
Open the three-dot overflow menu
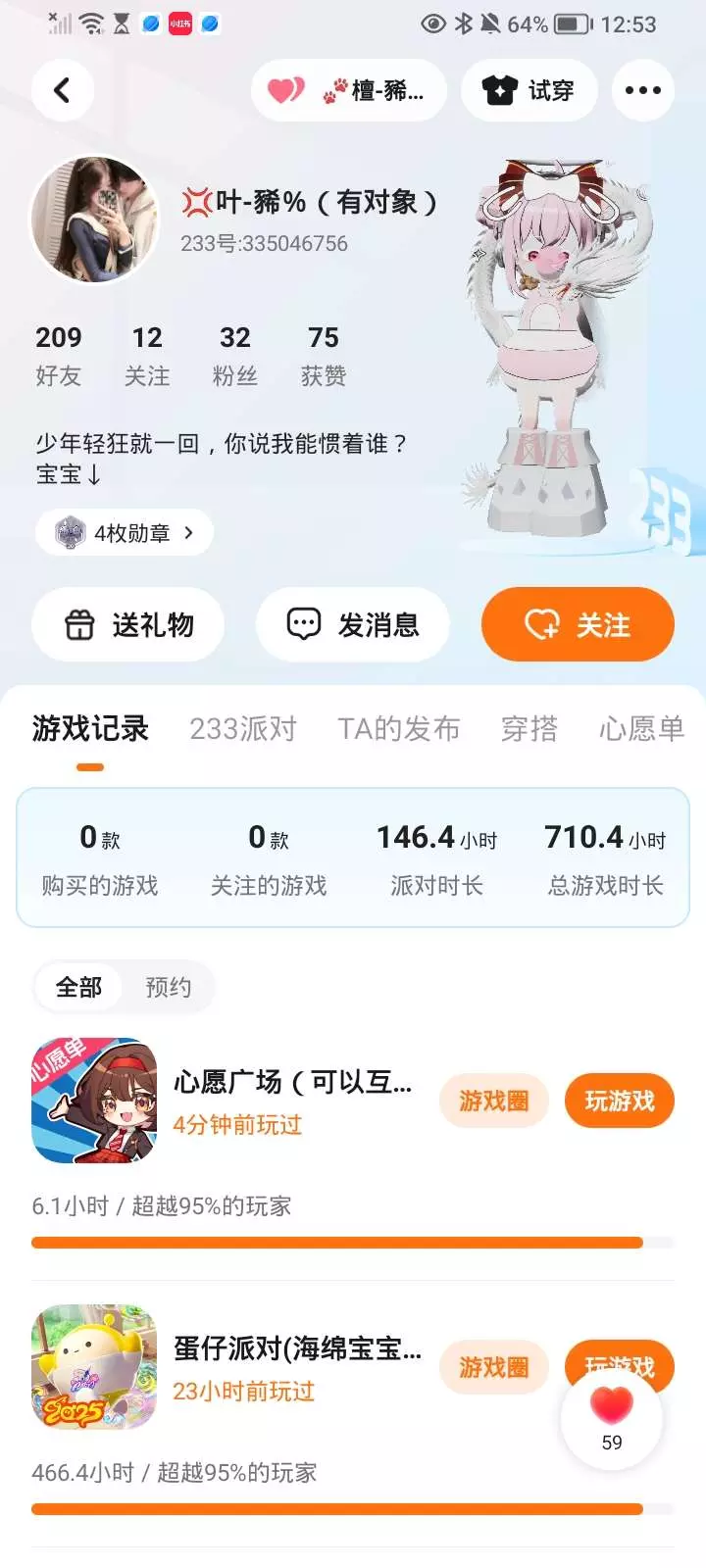coord(643,90)
